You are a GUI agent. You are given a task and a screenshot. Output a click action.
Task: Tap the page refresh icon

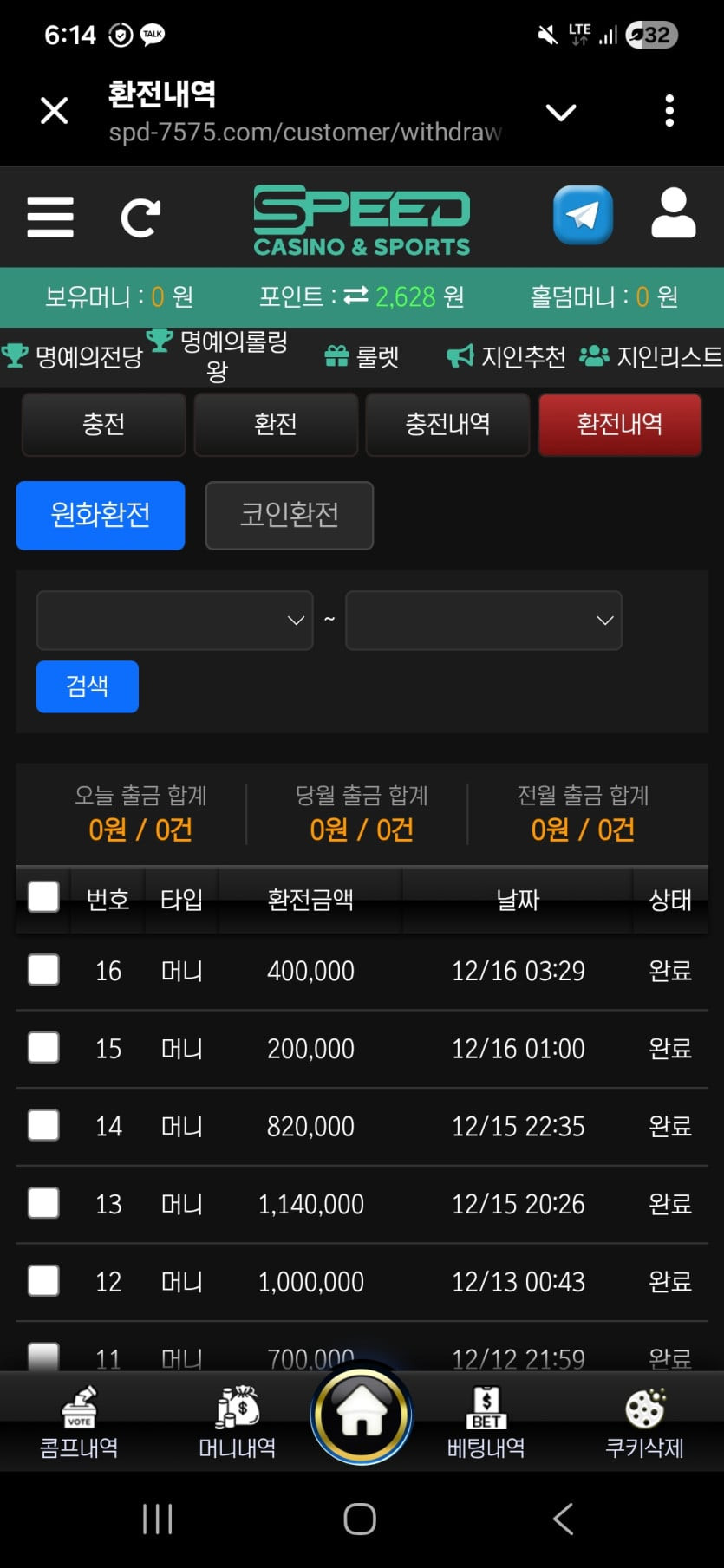(x=140, y=218)
